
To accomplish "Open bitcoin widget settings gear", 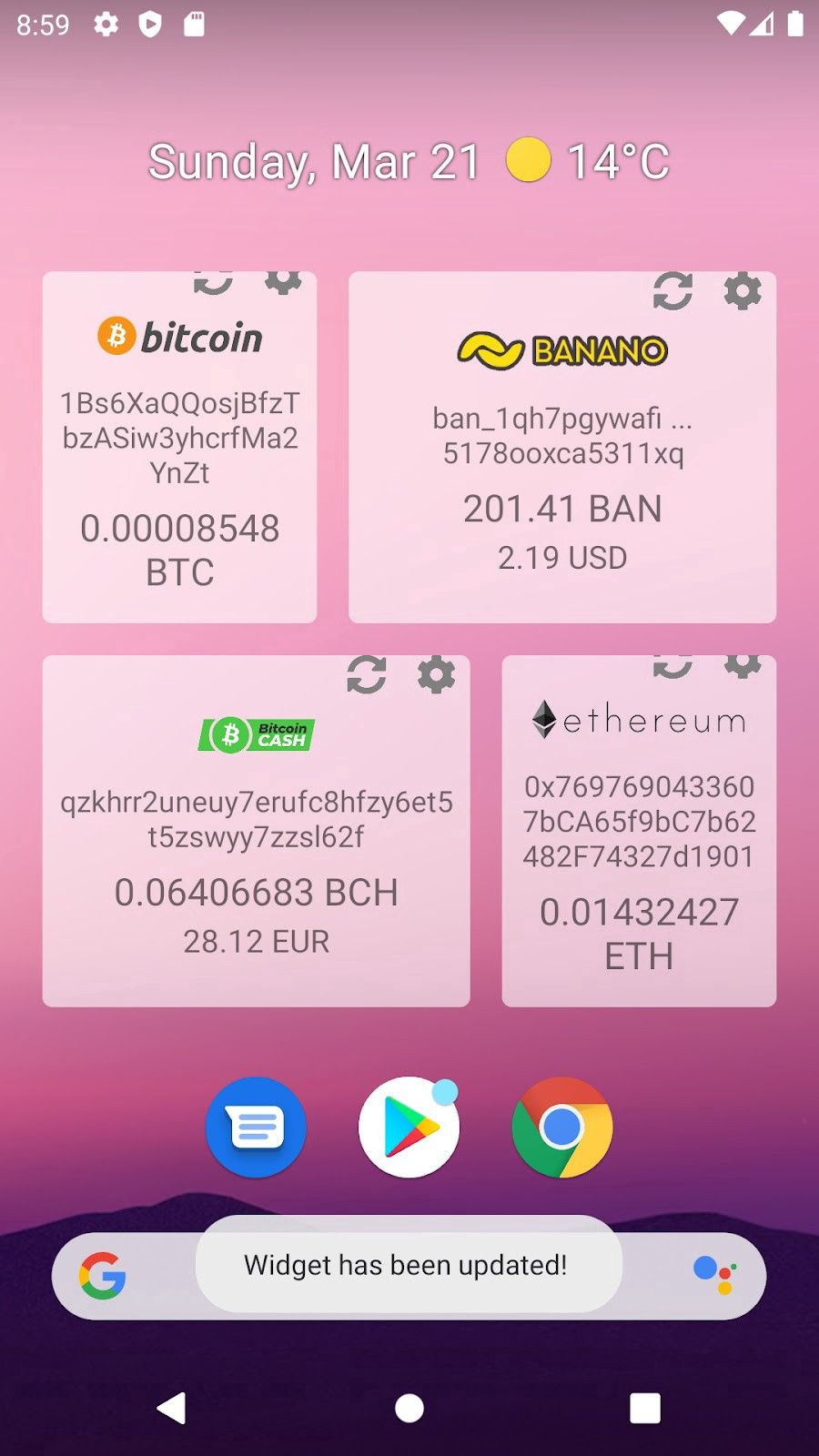I will point(283,282).
